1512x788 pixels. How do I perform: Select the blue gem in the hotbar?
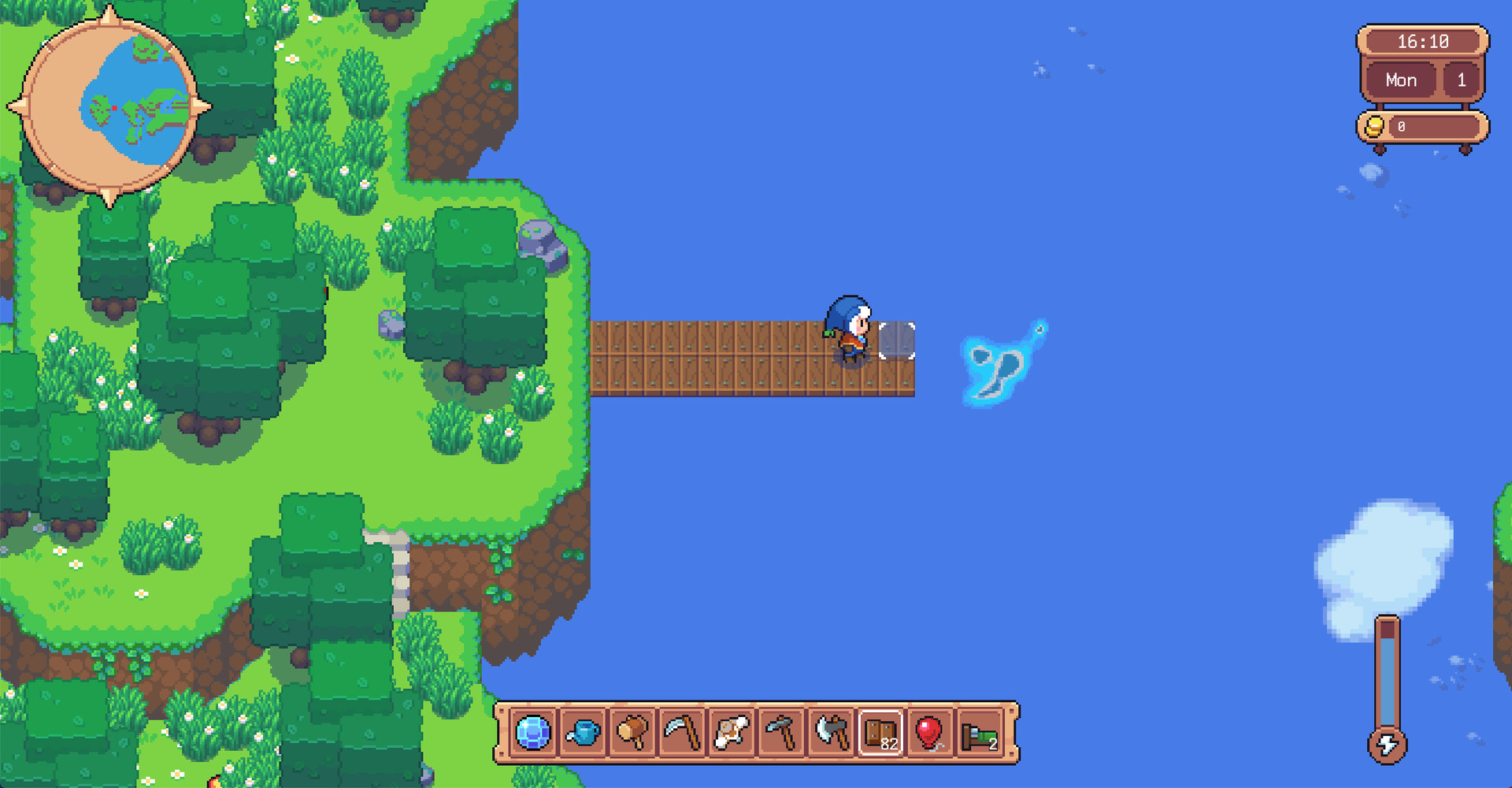(533, 733)
